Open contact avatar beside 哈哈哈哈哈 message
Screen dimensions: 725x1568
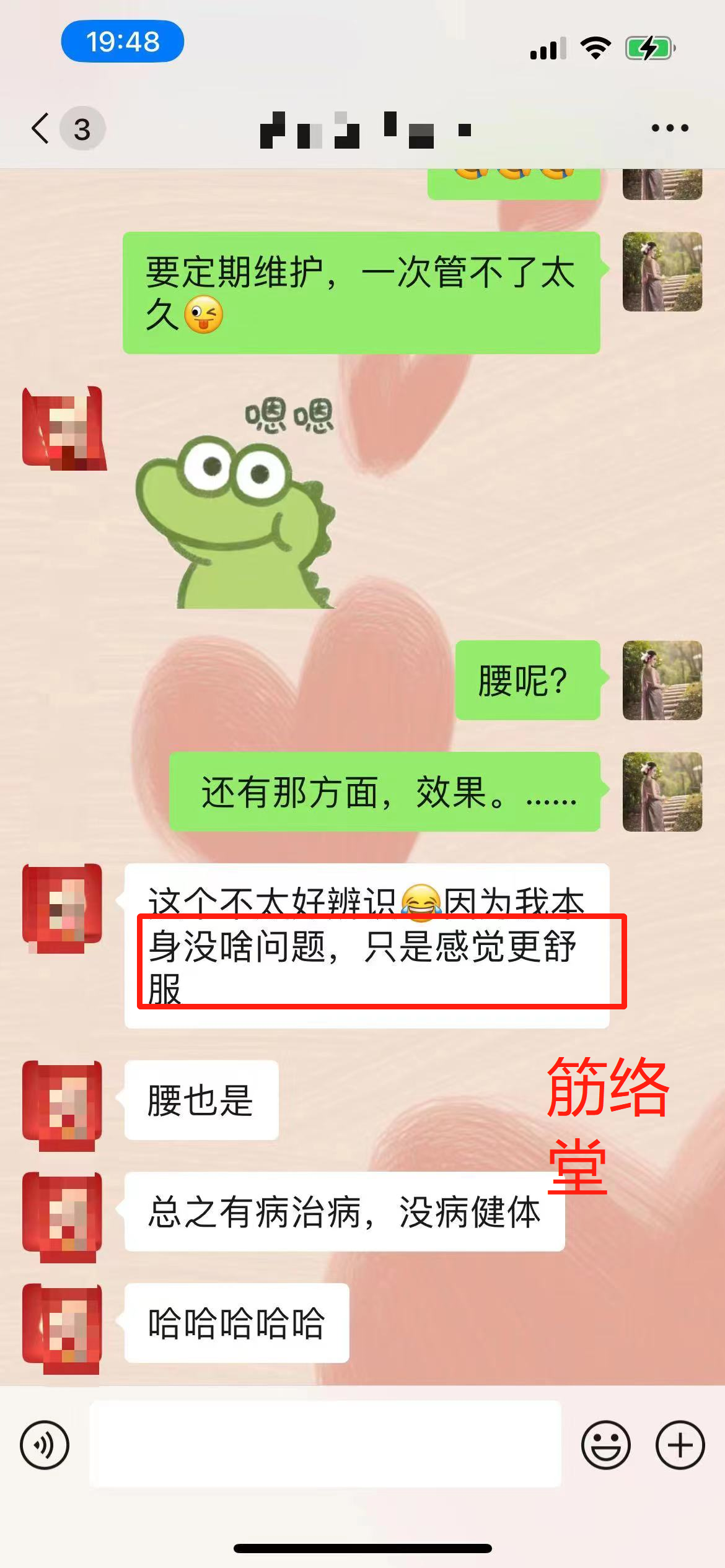click(62, 1328)
